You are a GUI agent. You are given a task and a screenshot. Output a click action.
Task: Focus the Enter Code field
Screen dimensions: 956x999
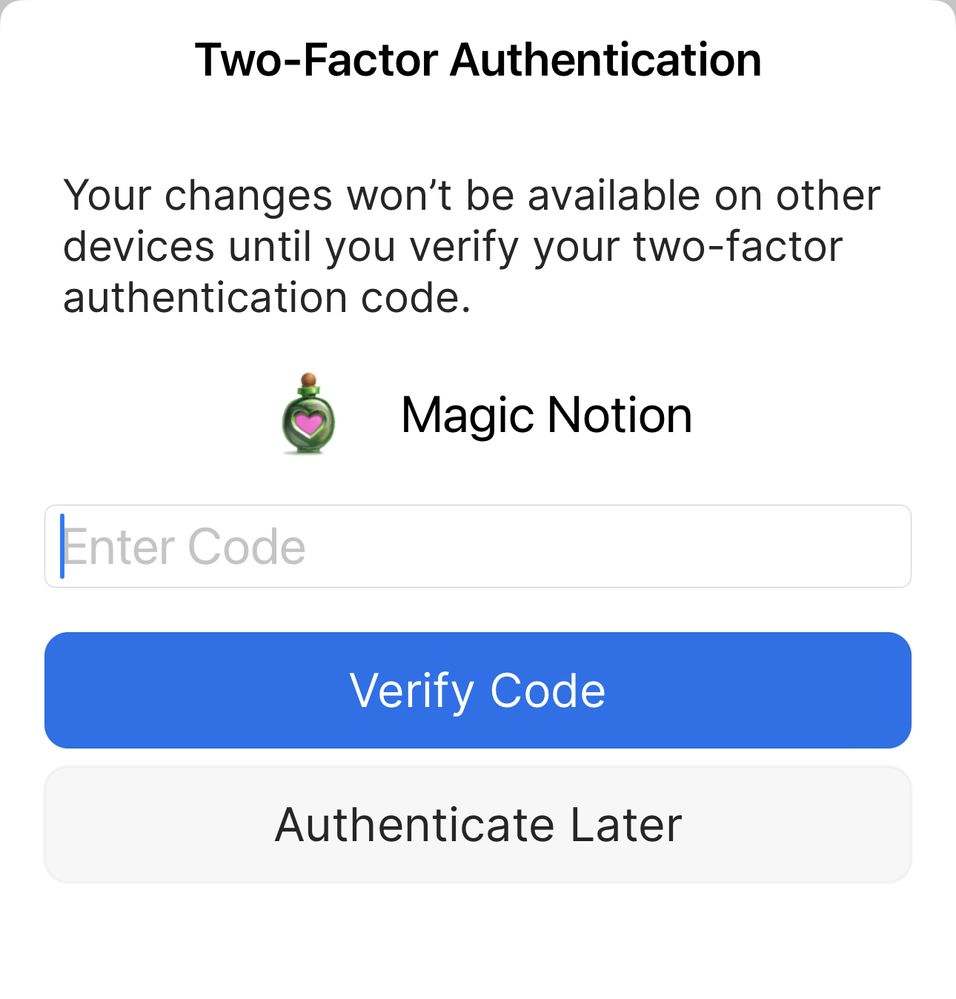478,546
